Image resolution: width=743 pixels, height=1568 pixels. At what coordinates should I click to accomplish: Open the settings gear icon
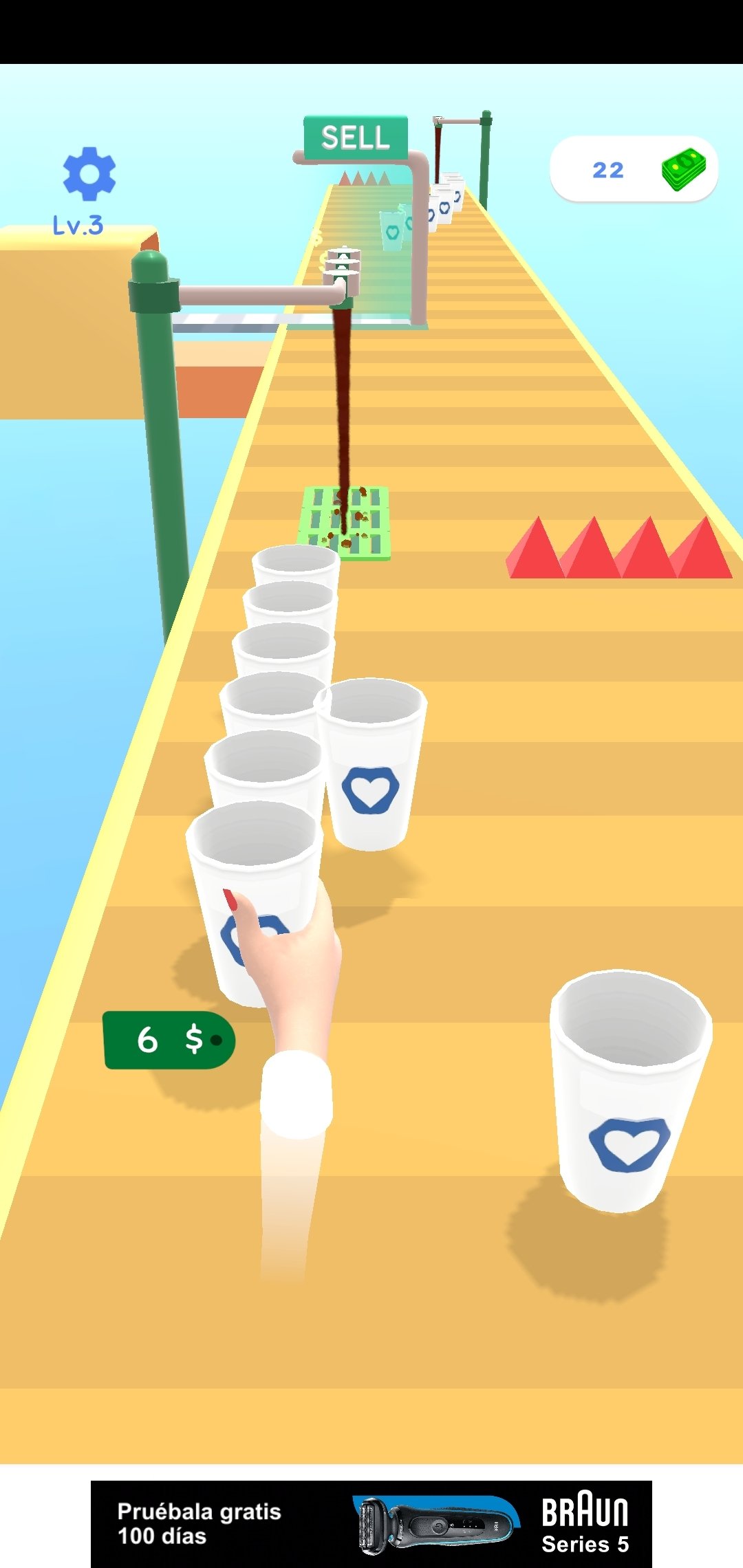tap(89, 173)
